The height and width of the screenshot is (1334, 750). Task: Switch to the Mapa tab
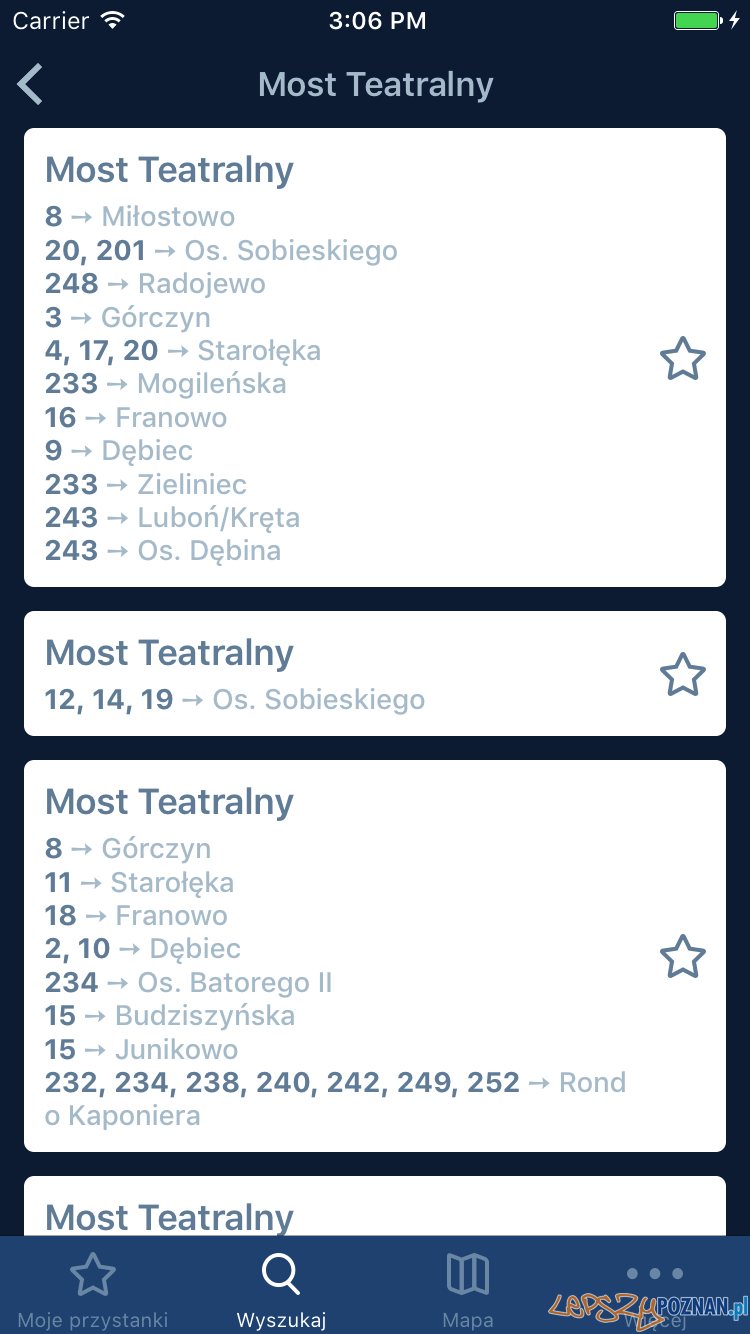click(x=467, y=1289)
